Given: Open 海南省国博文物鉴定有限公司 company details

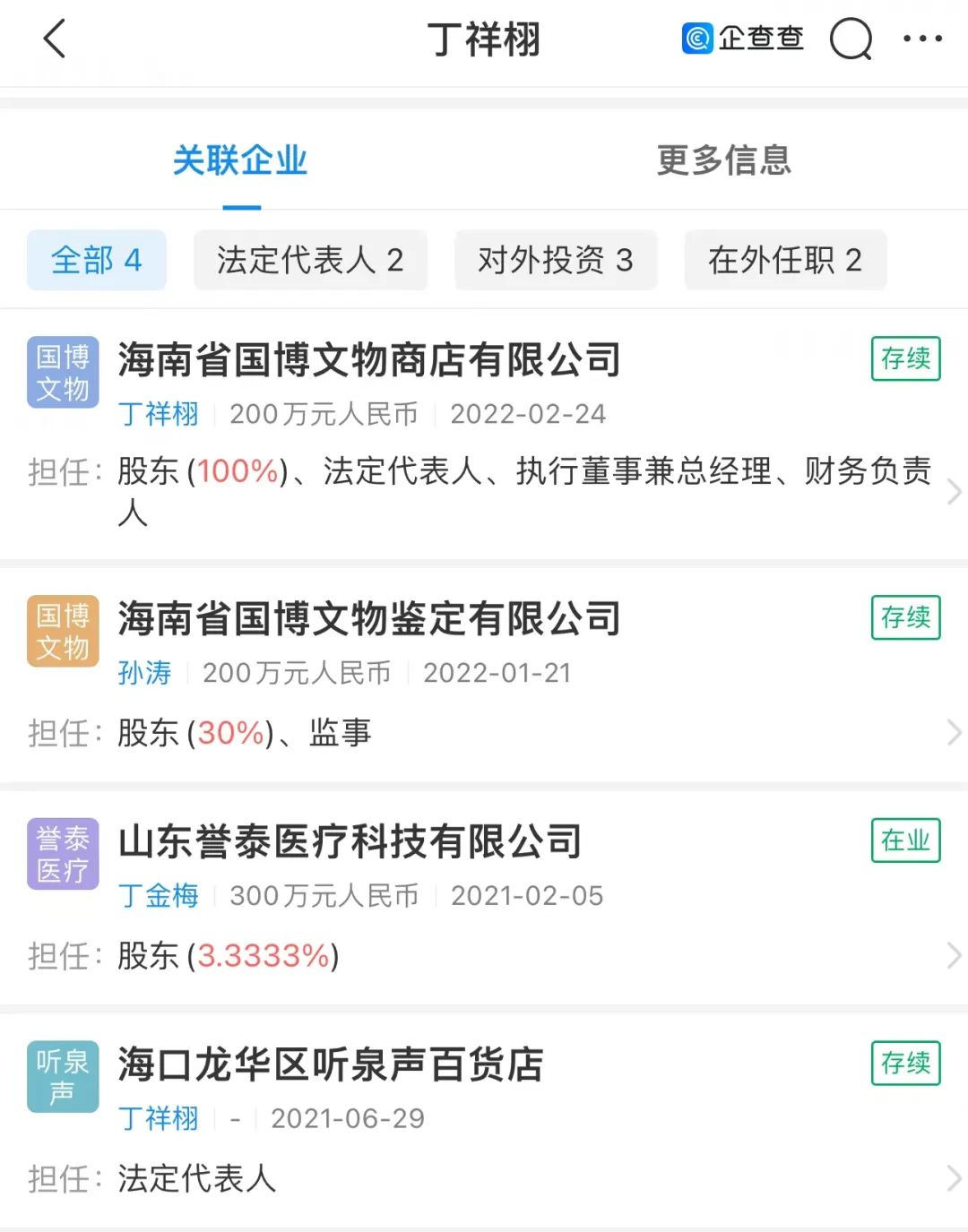Looking at the screenshot, I should click(x=369, y=619).
